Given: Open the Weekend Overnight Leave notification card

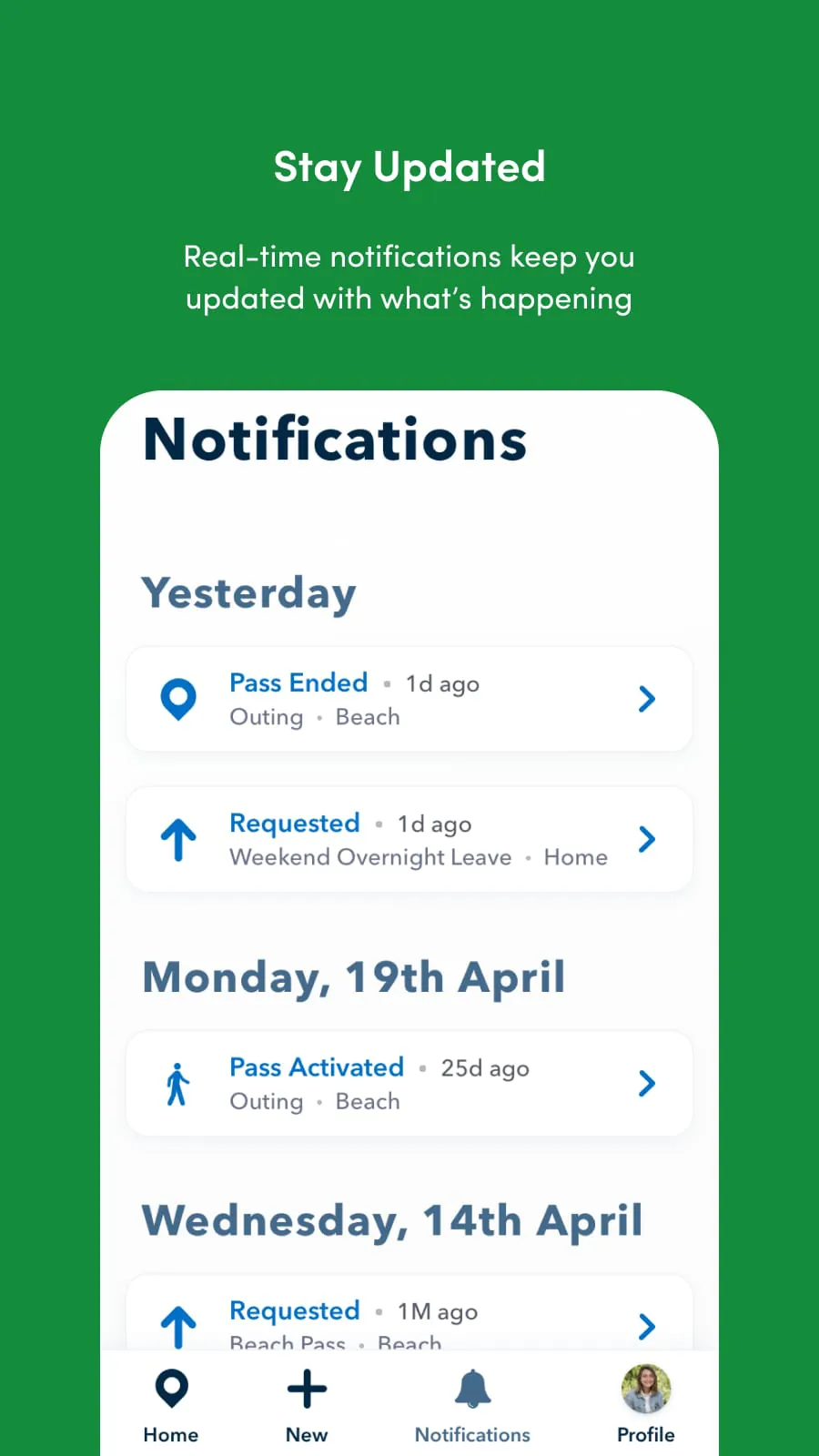Looking at the screenshot, I should [409, 839].
